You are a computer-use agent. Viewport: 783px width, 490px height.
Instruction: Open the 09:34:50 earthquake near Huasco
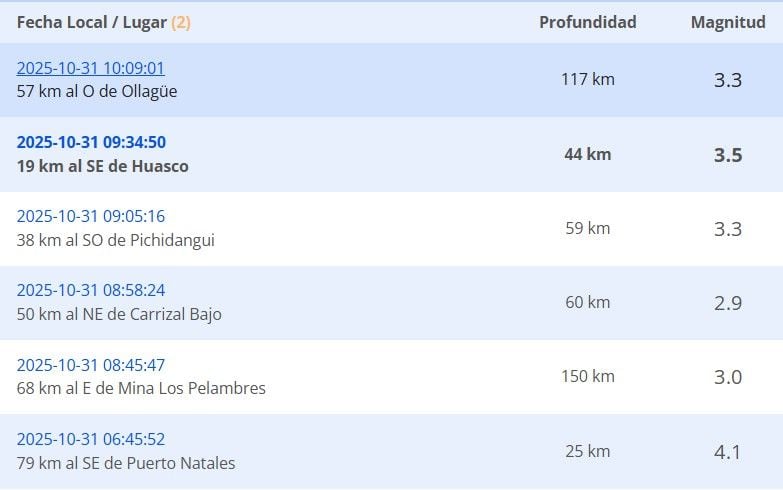pyautogui.click(x=91, y=142)
